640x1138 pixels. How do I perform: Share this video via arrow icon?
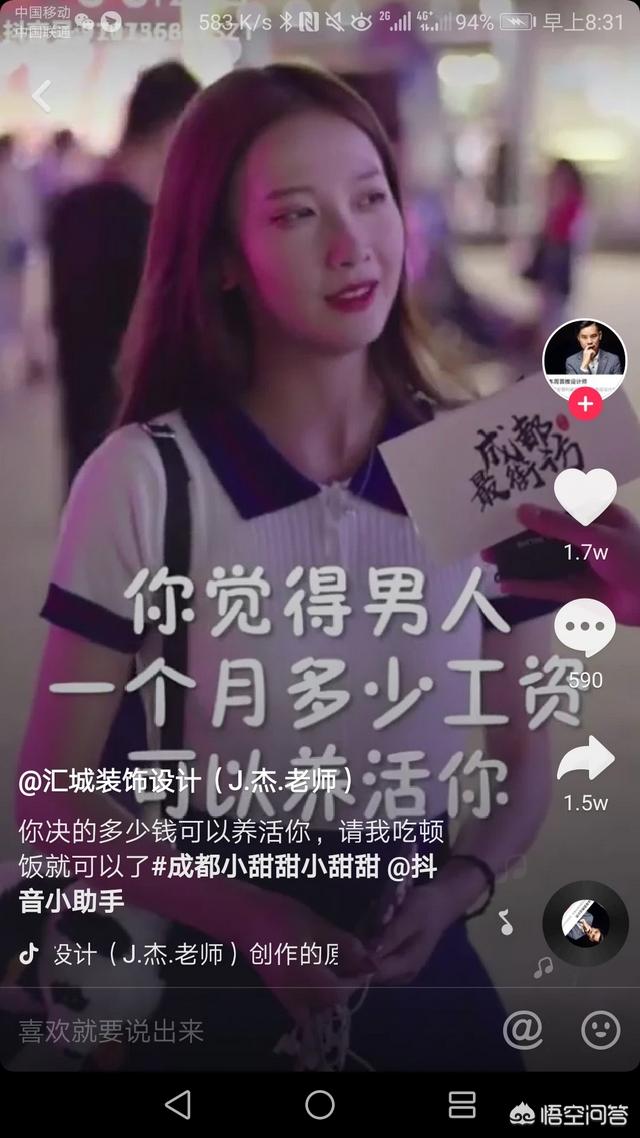pos(585,760)
